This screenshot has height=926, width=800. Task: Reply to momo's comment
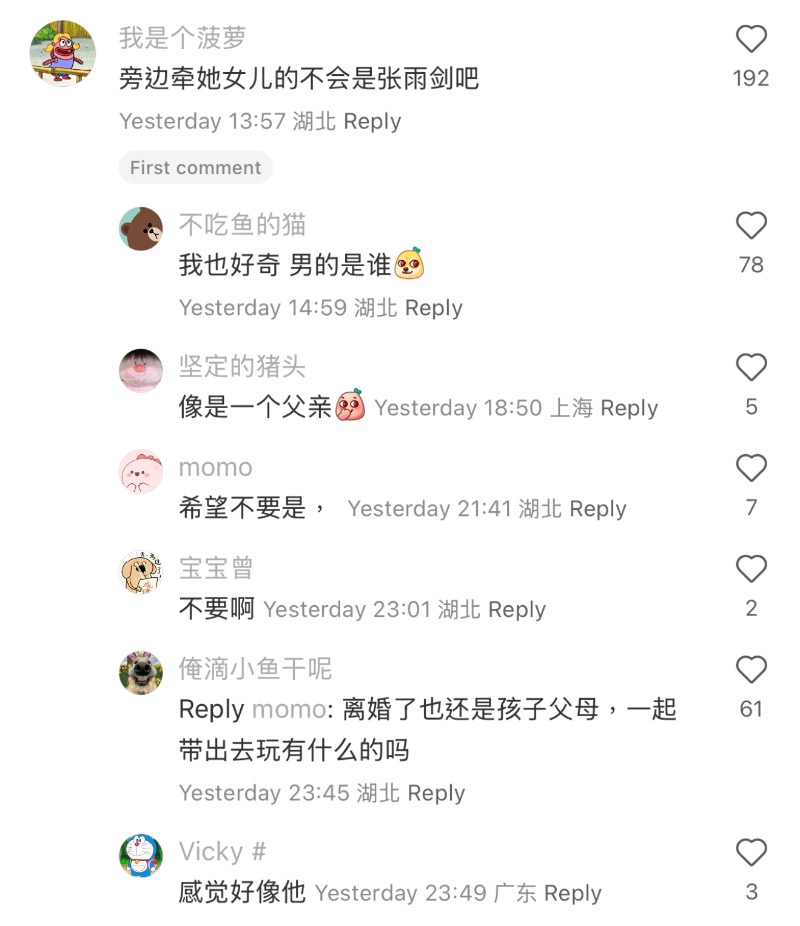(597, 509)
